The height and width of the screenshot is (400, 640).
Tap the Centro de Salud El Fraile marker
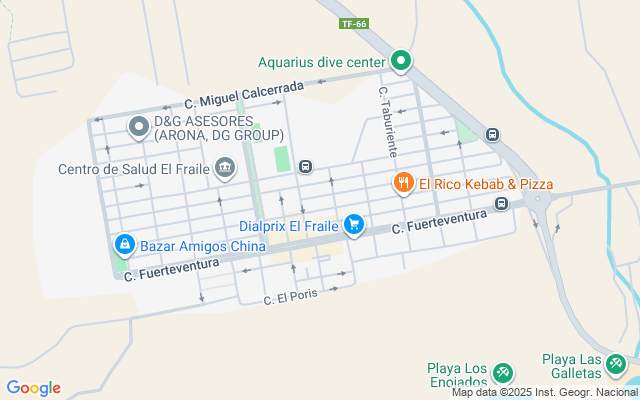click(225, 167)
